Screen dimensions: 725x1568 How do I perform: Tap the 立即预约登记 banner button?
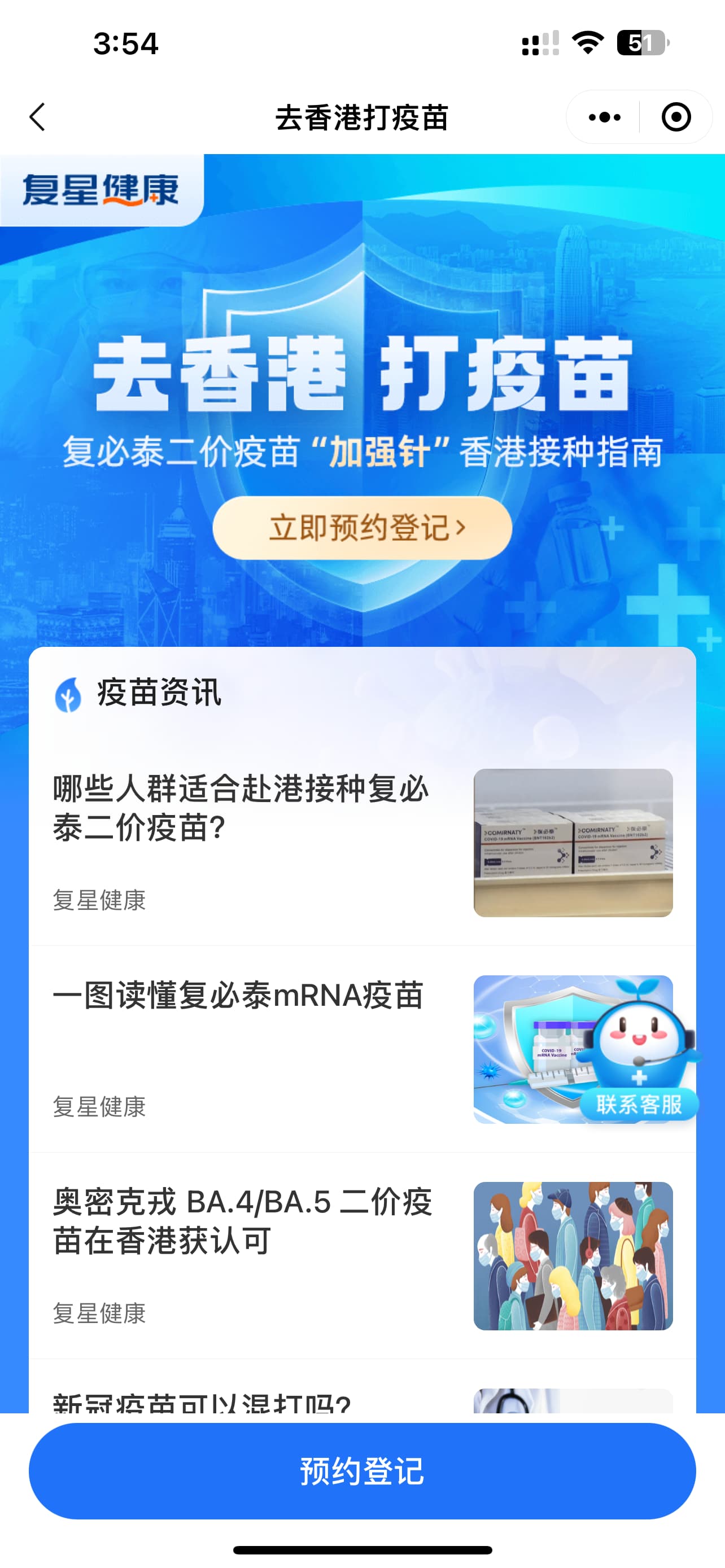[x=362, y=528]
